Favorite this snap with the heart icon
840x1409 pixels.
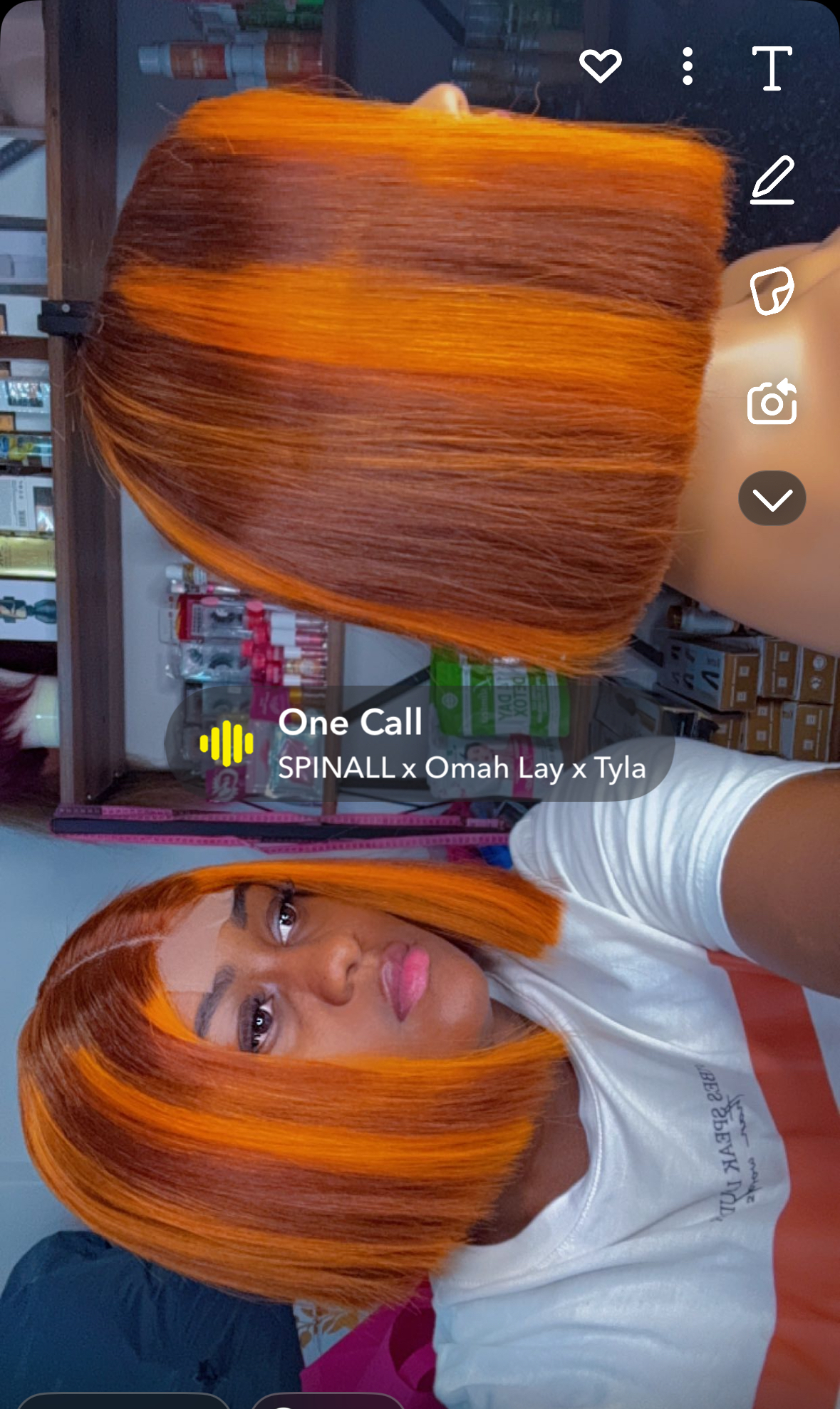tap(600, 66)
